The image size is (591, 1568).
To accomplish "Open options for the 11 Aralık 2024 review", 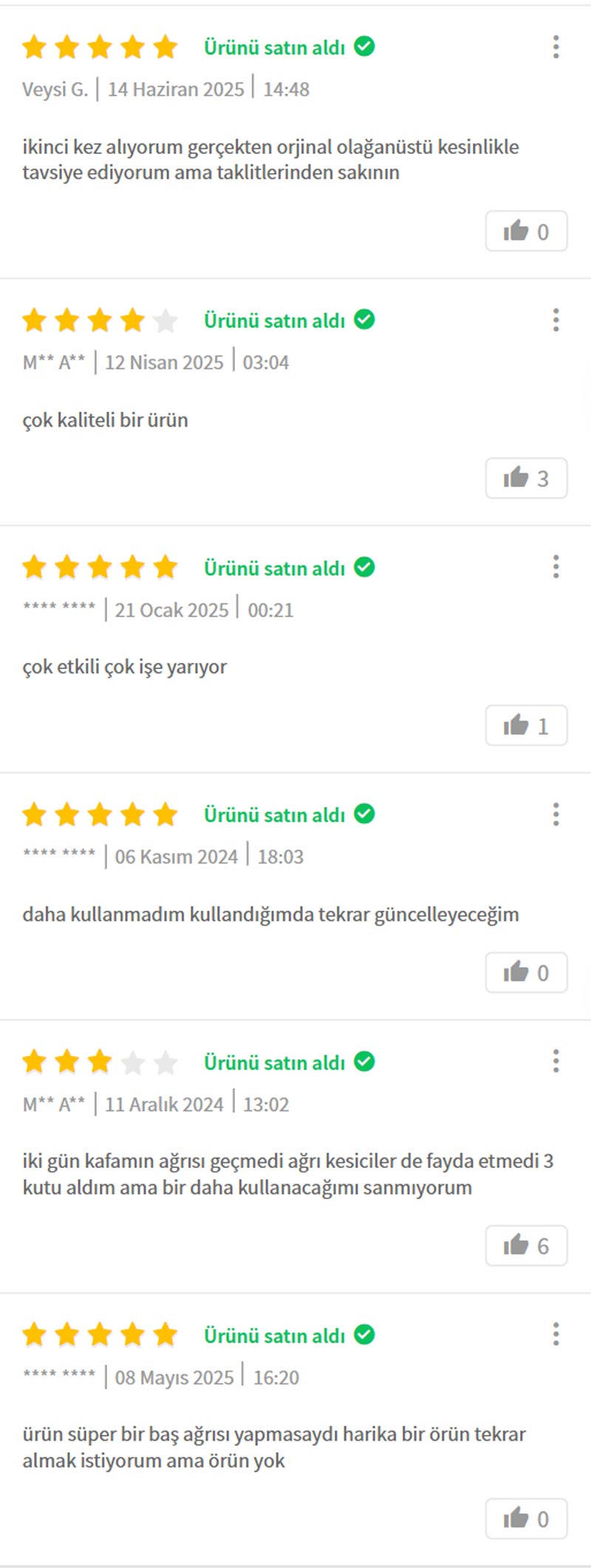I will tap(556, 1061).
